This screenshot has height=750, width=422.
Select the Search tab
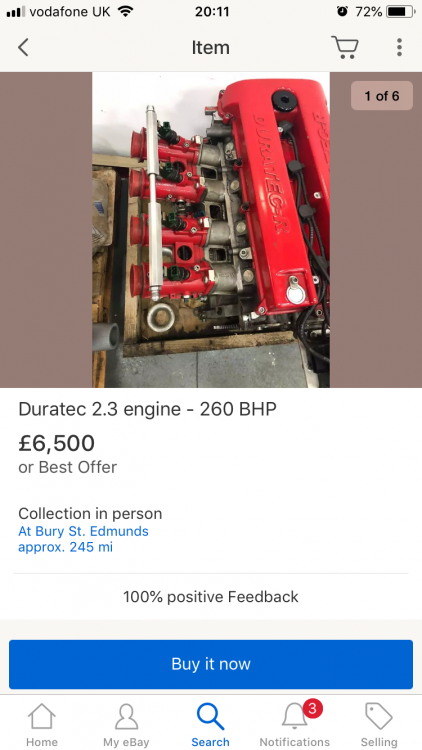pos(211,725)
